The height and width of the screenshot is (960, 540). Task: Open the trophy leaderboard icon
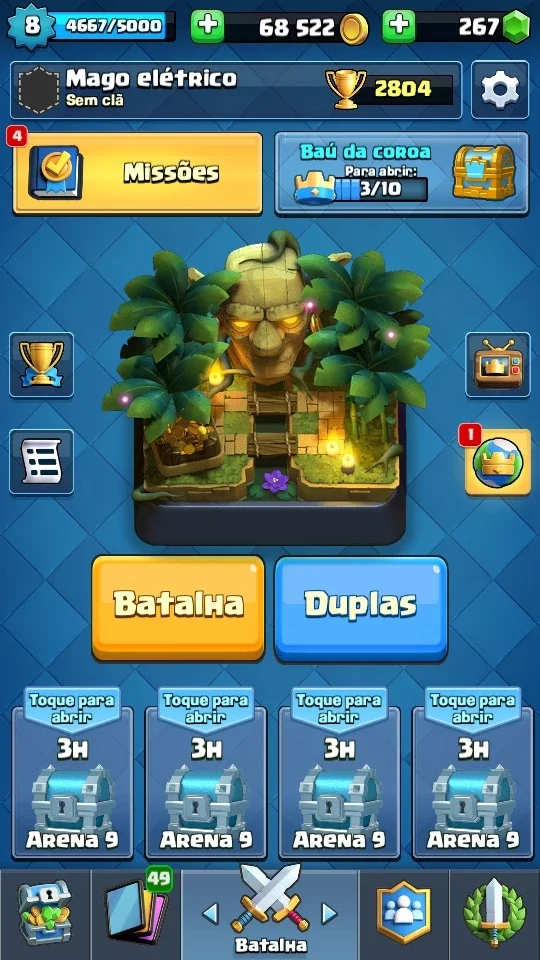[x=41, y=365]
